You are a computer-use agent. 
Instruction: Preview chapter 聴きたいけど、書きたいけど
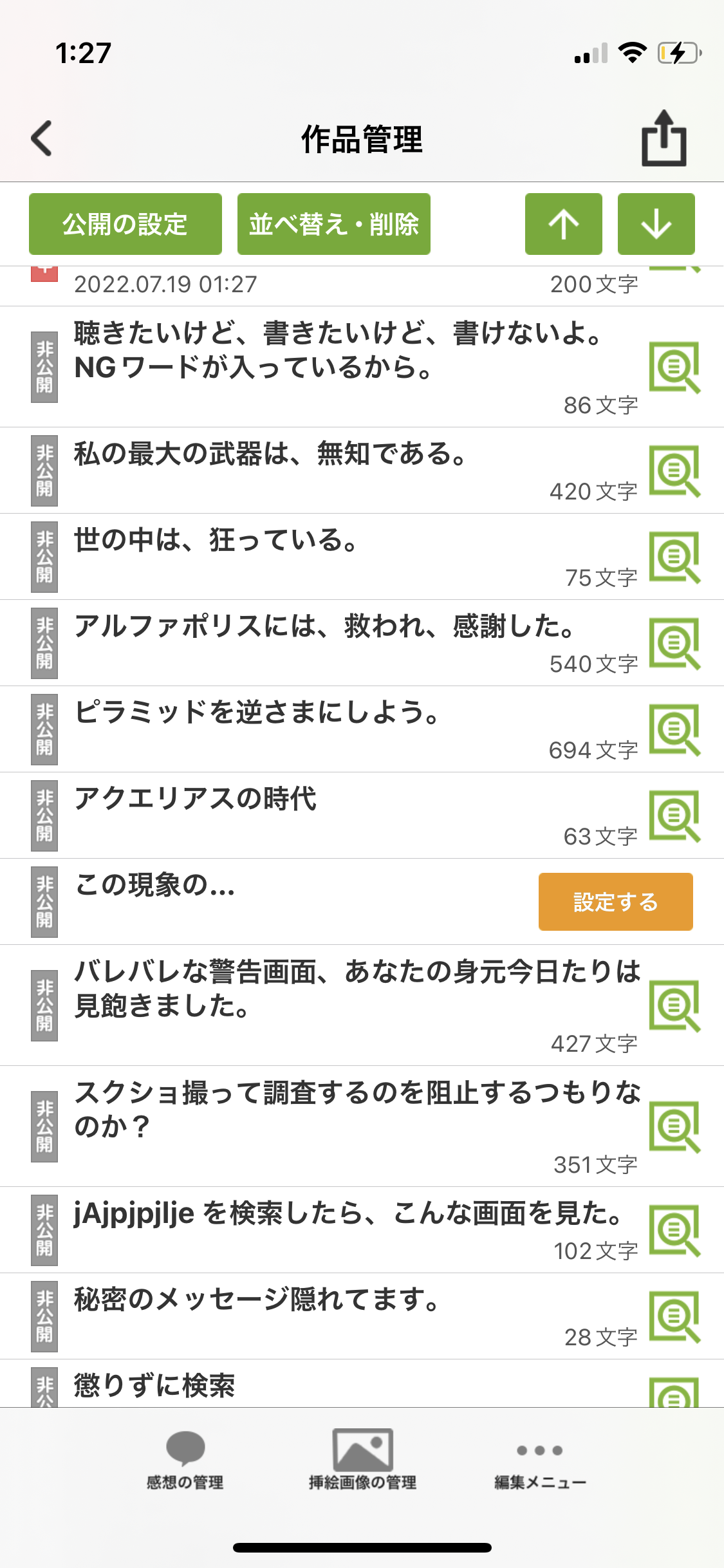tap(674, 367)
